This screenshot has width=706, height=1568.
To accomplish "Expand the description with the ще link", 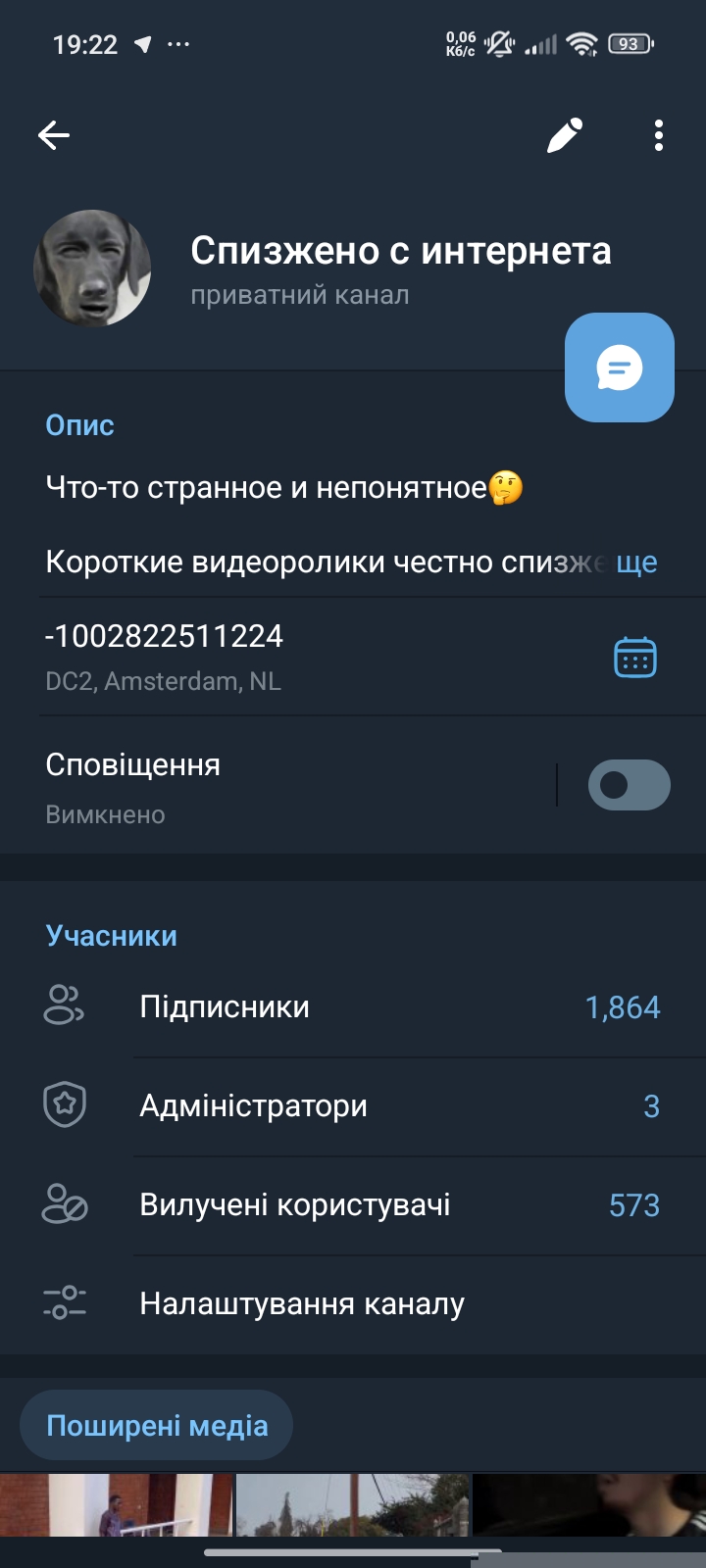I will click(x=638, y=562).
